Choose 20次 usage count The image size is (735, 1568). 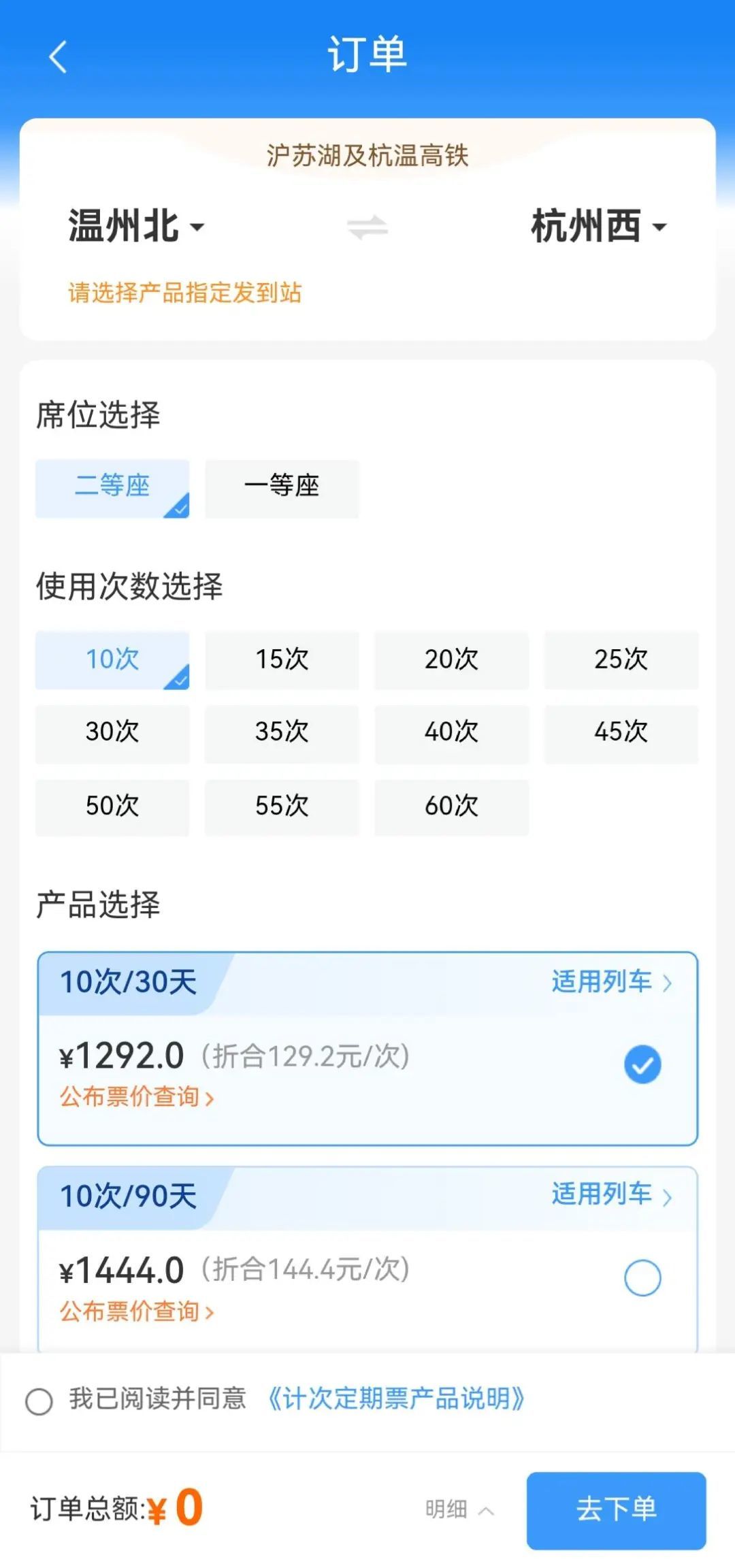click(x=451, y=659)
